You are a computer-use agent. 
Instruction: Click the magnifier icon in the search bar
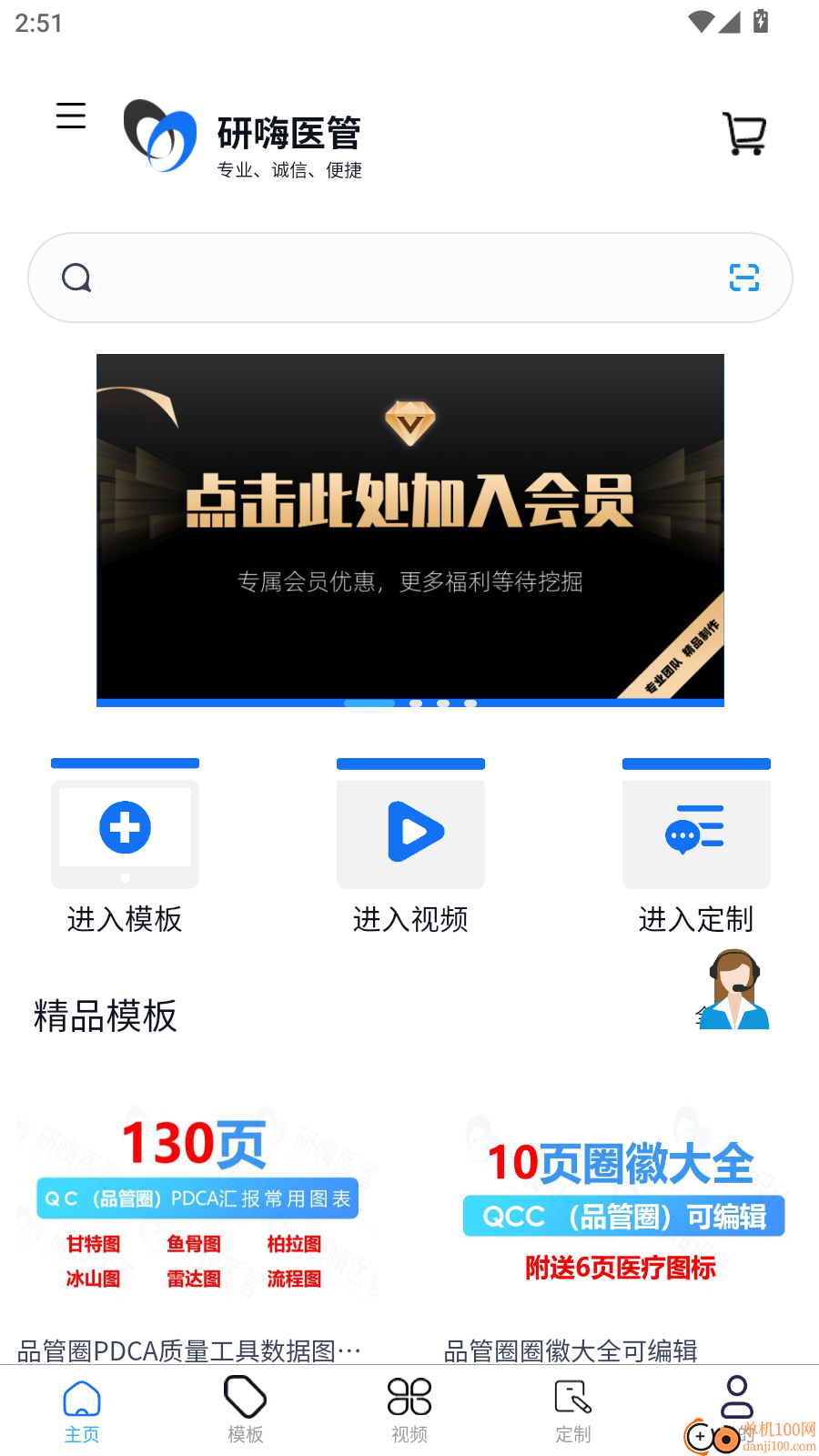click(x=76, y=278)
